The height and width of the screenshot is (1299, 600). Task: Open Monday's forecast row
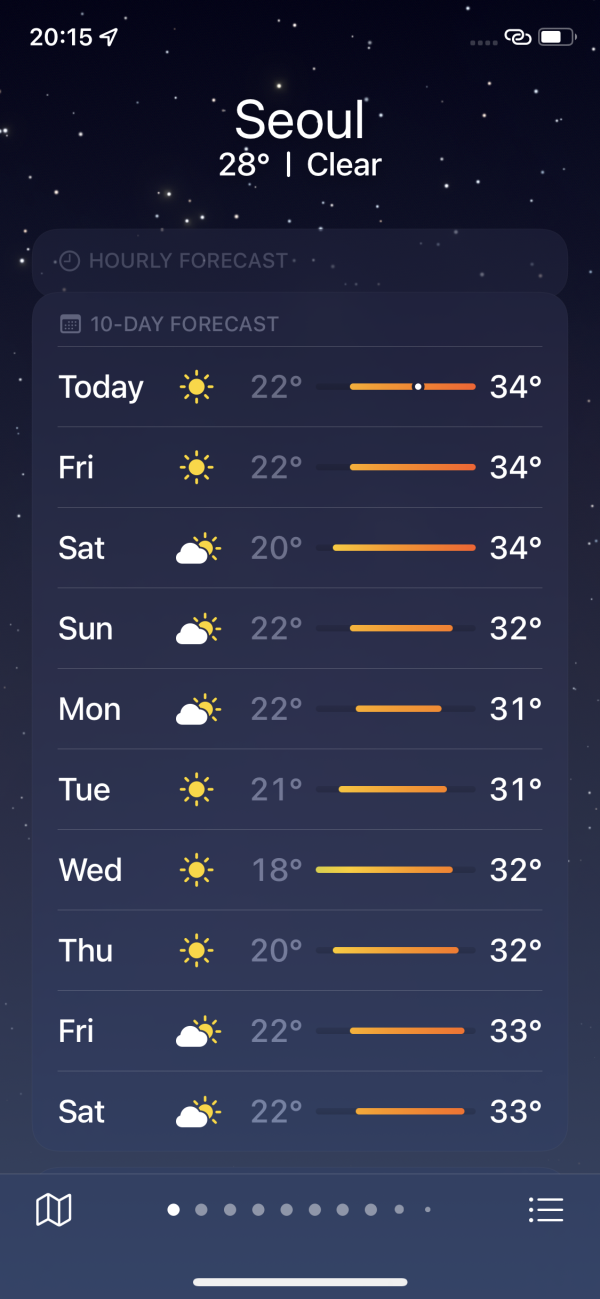pos(300,709)
